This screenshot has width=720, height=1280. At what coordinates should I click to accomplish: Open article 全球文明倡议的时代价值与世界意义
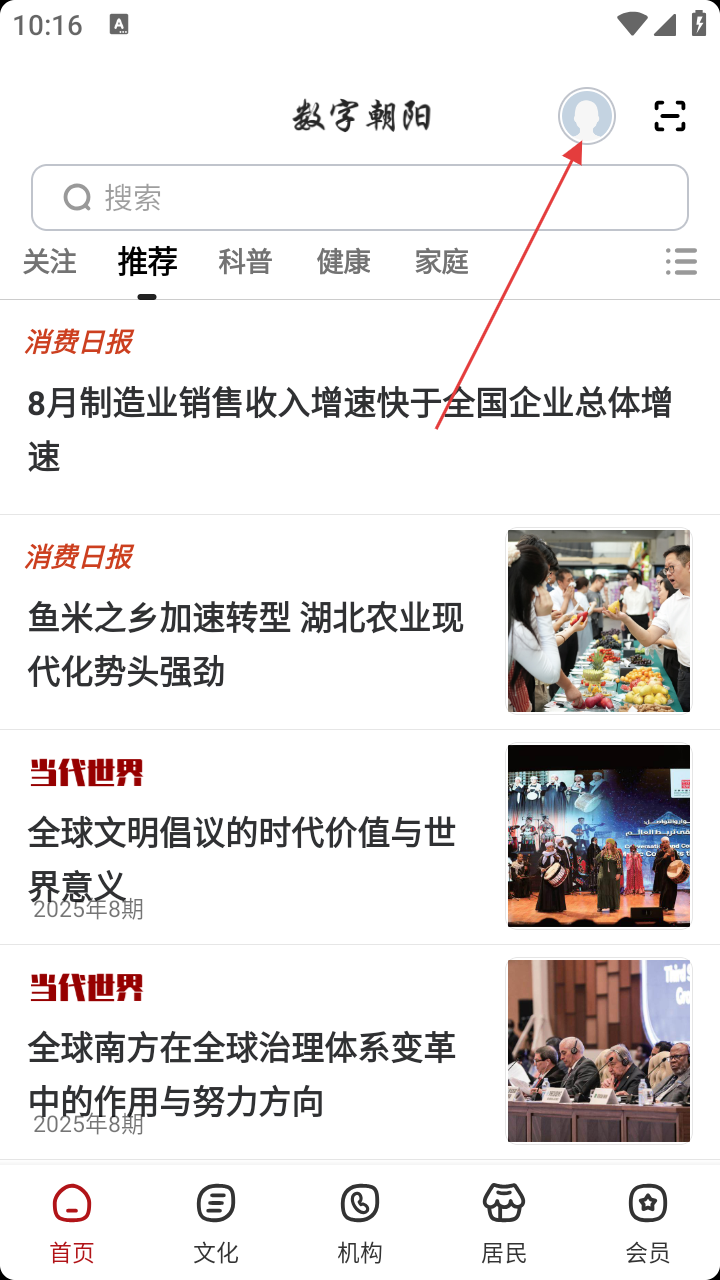242,858
